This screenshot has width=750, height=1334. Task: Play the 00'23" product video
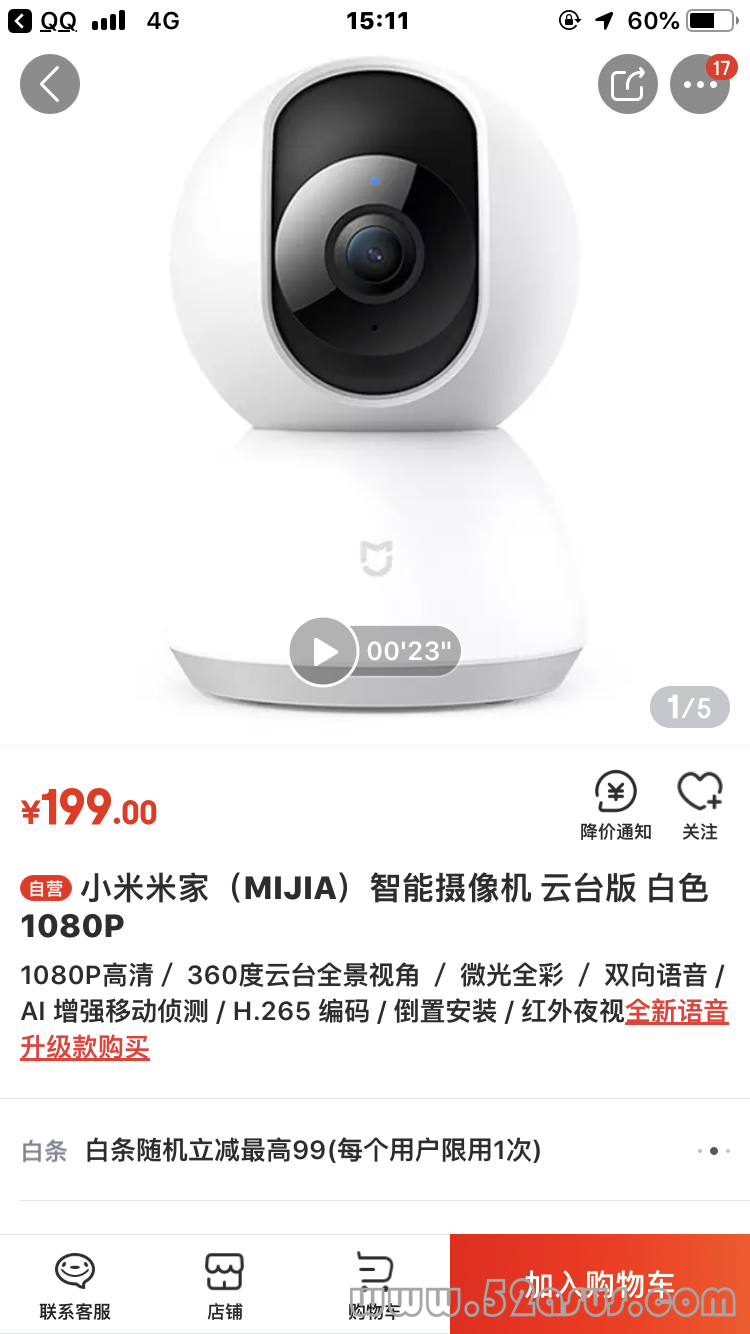(324, 652)
